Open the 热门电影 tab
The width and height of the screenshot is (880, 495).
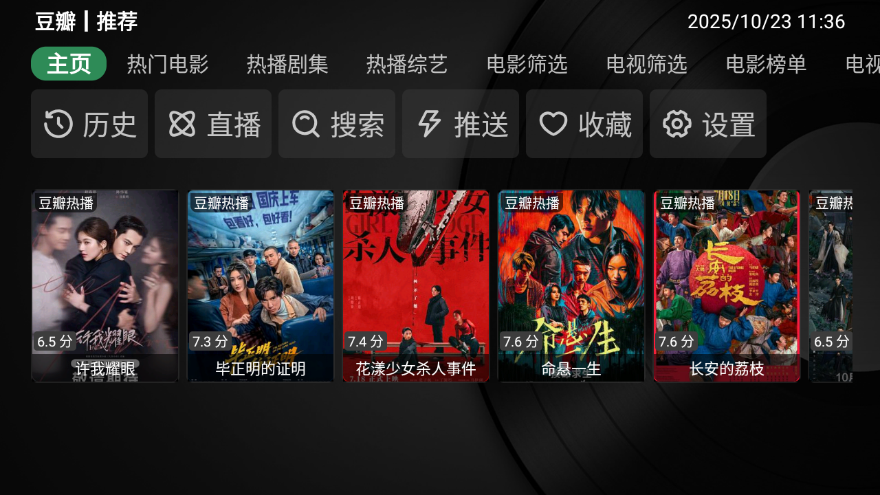click(x=168, y=65)
